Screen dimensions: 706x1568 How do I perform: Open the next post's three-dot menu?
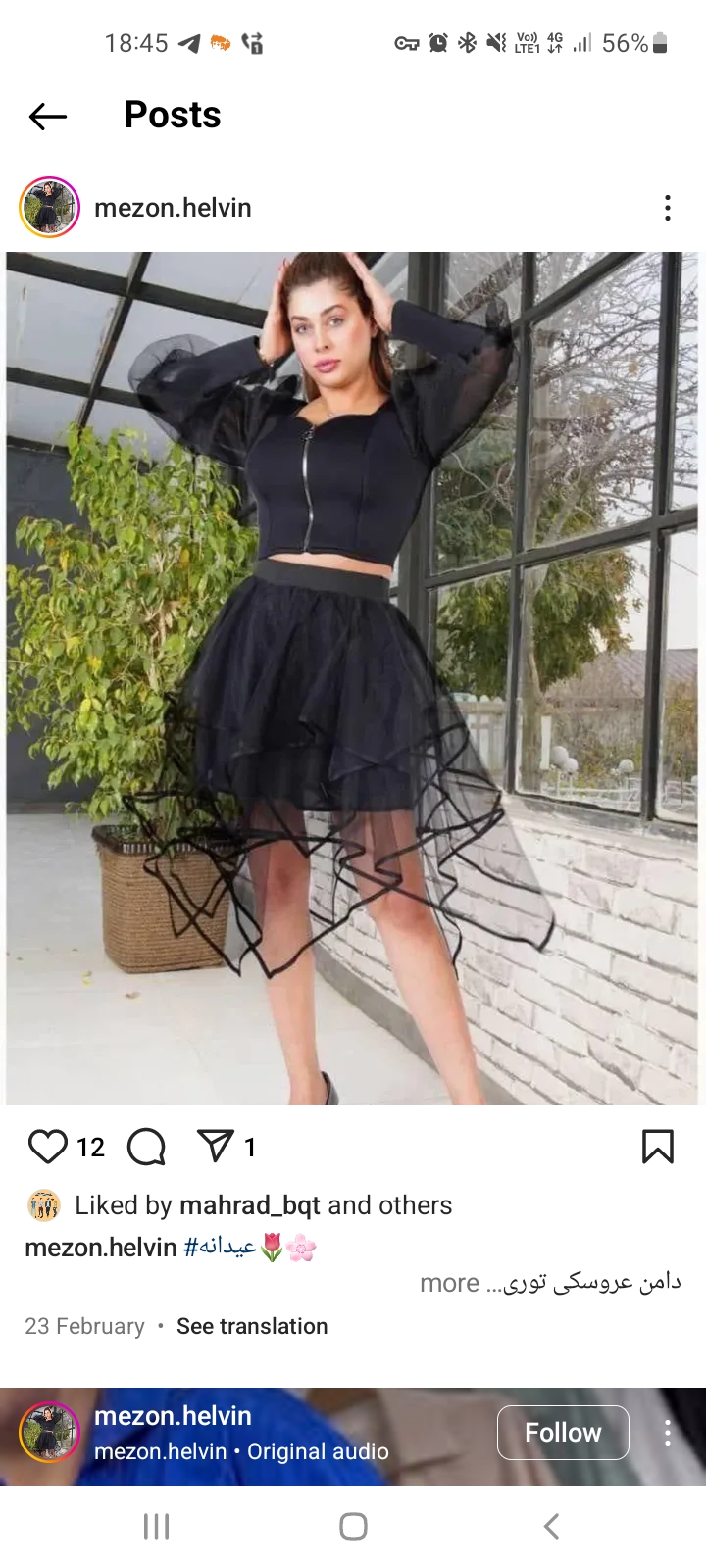tap(668, 1433)
